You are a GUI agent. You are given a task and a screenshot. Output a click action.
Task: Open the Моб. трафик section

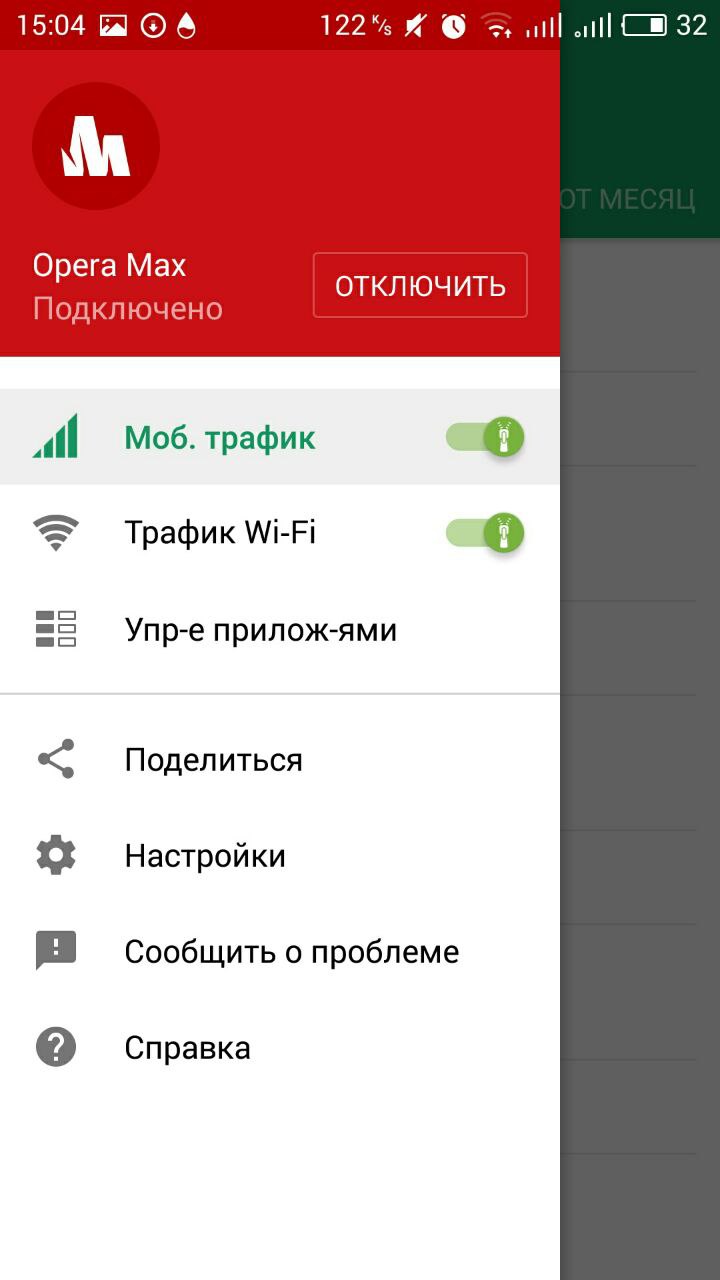220,438
